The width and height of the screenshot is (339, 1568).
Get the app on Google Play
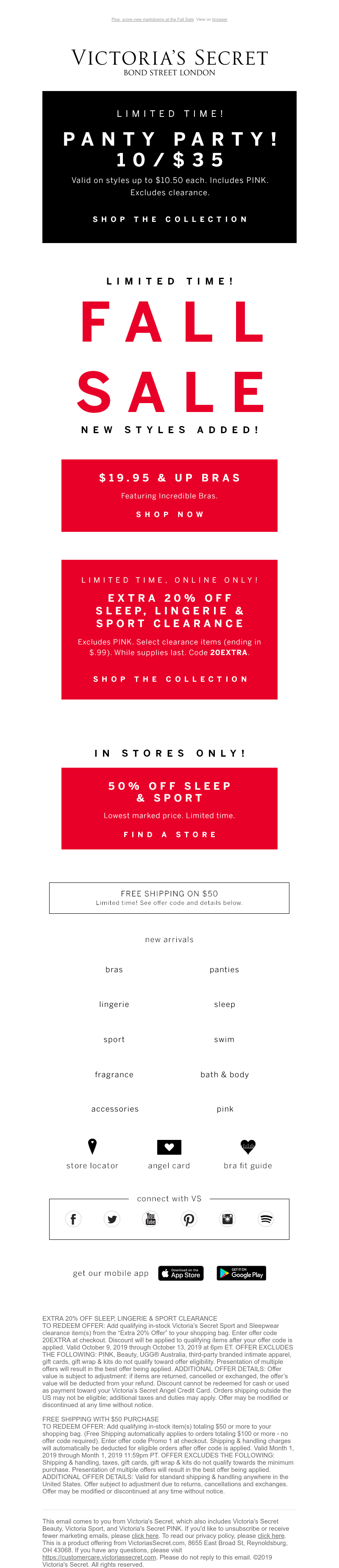click(242, 1273)
